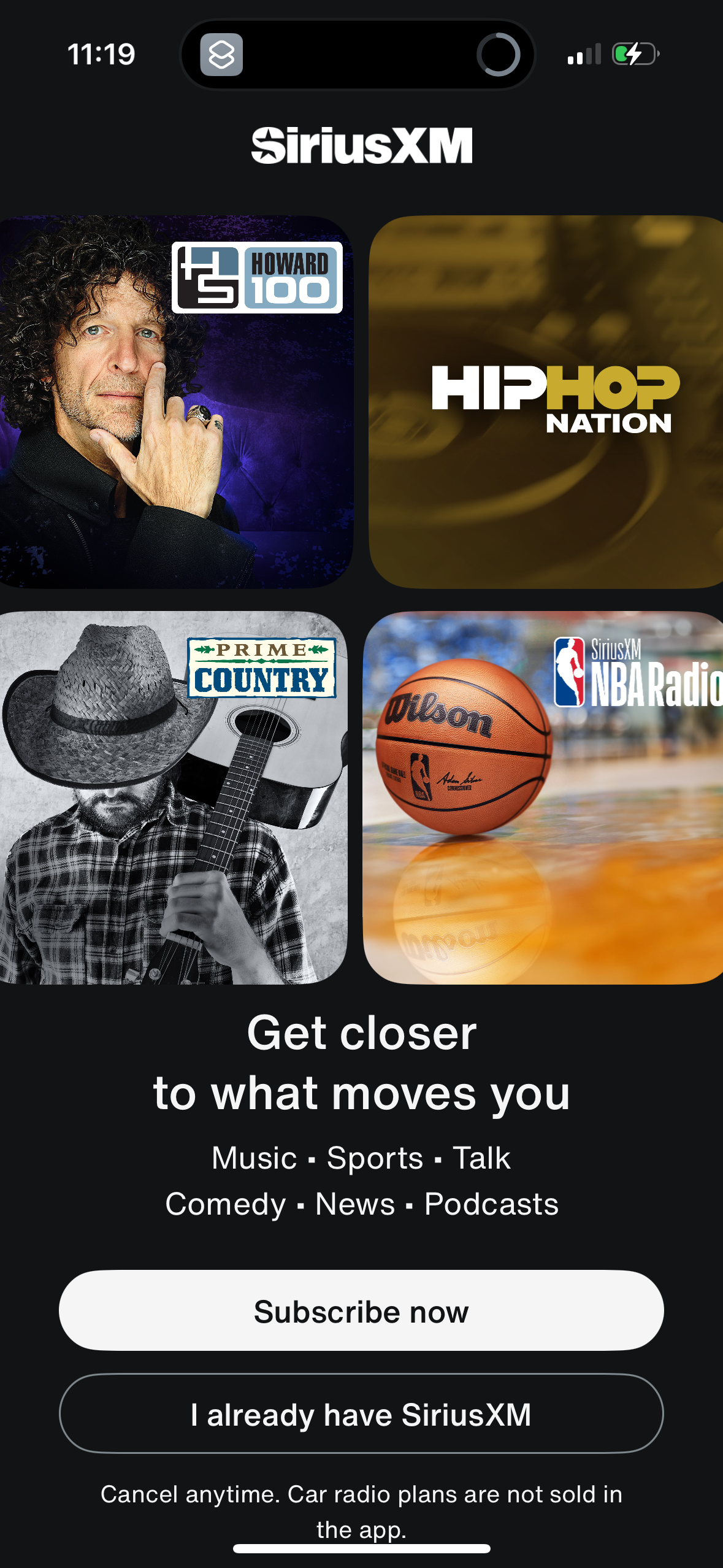Tap the cellular signal bars icon
723x1568 pixels.
pyautogui.click(x=584, y=55)
